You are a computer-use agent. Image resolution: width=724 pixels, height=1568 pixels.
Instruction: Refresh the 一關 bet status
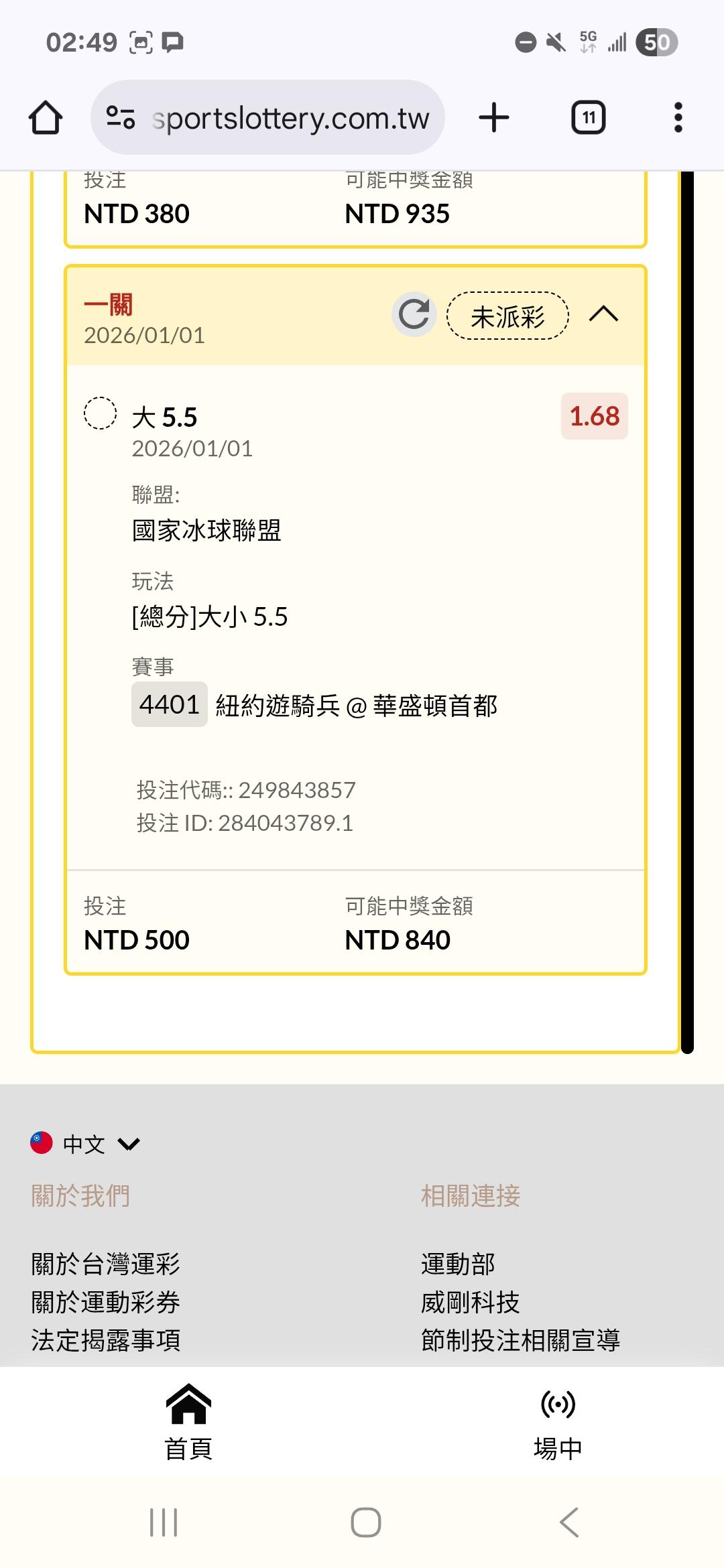[x=414, y=314]
